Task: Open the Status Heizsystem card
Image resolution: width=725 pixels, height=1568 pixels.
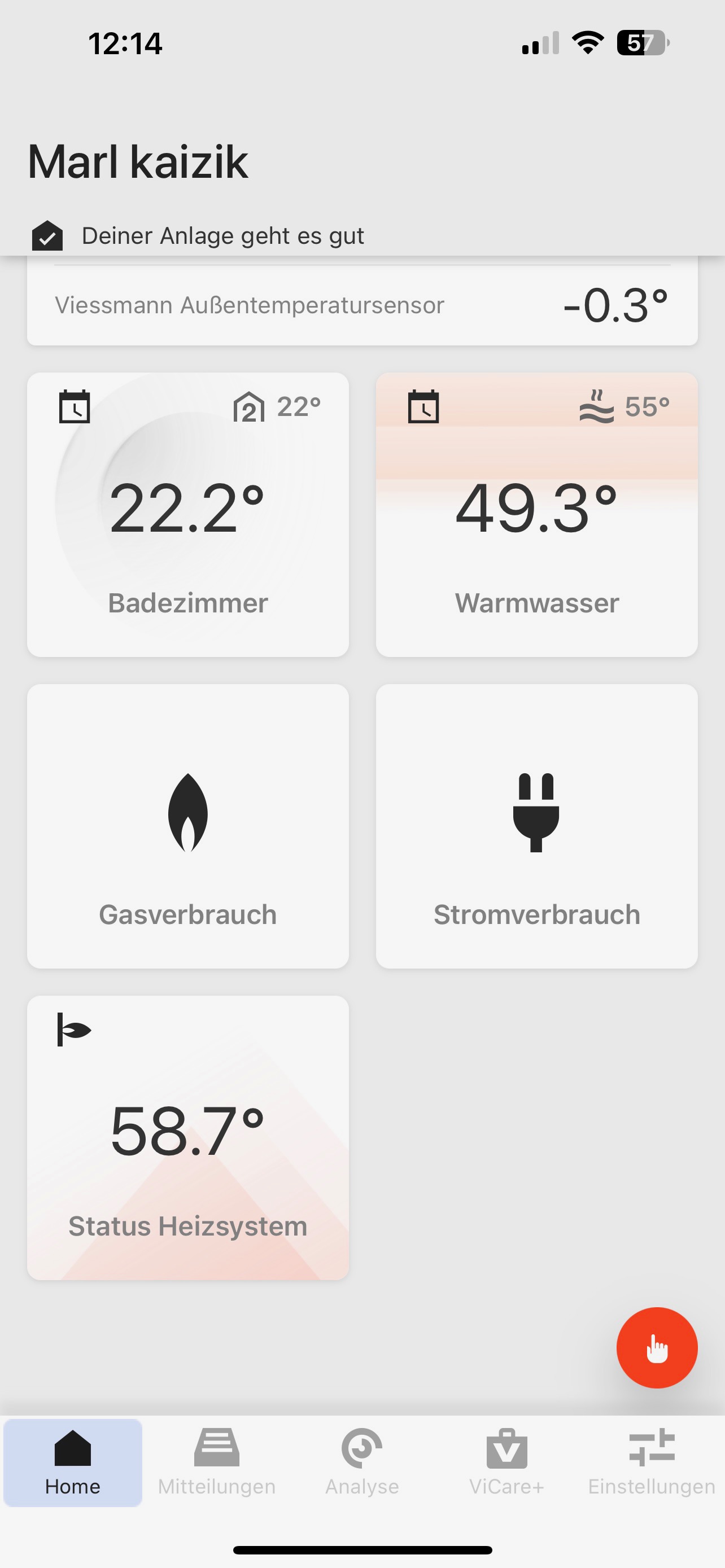Action: [187, 1138]
